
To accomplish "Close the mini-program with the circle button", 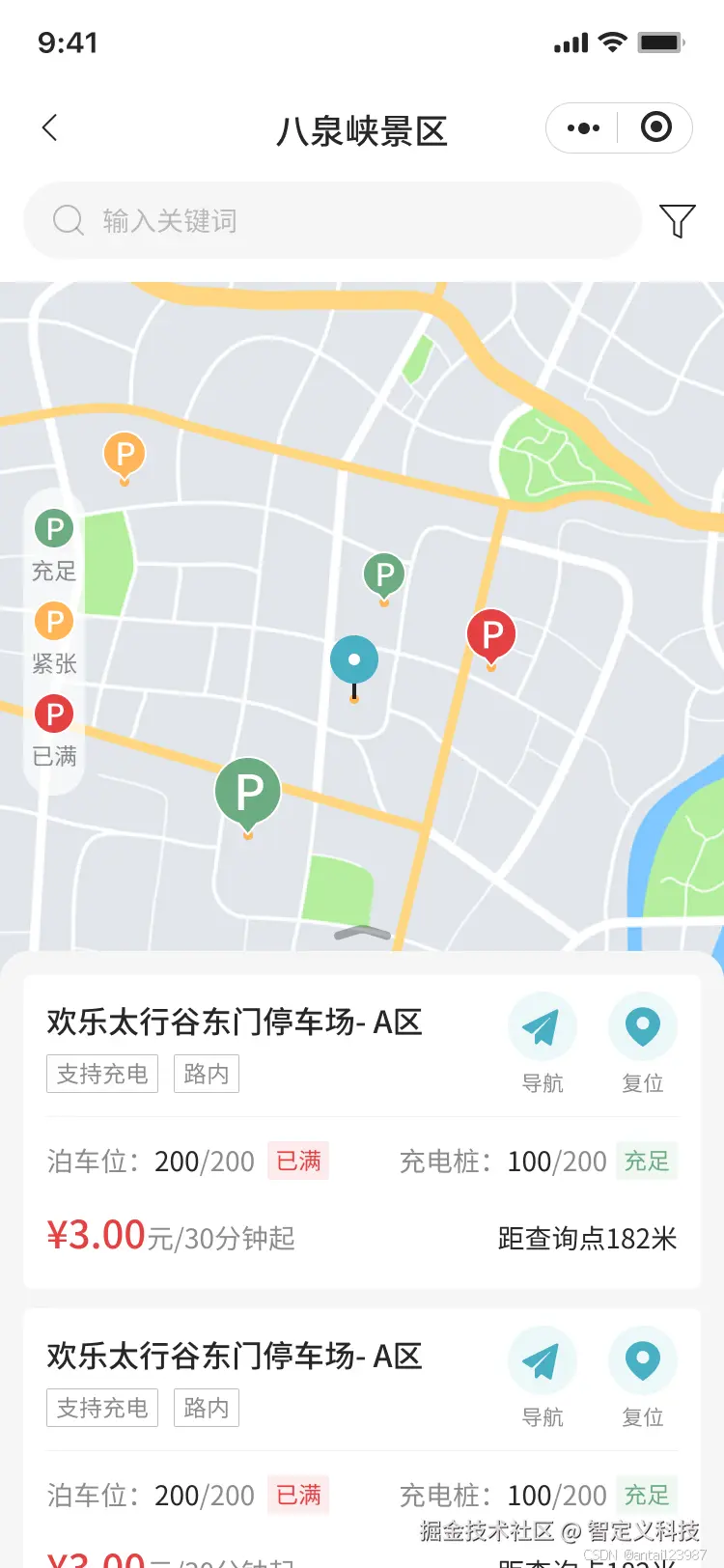I will point(656,127).
